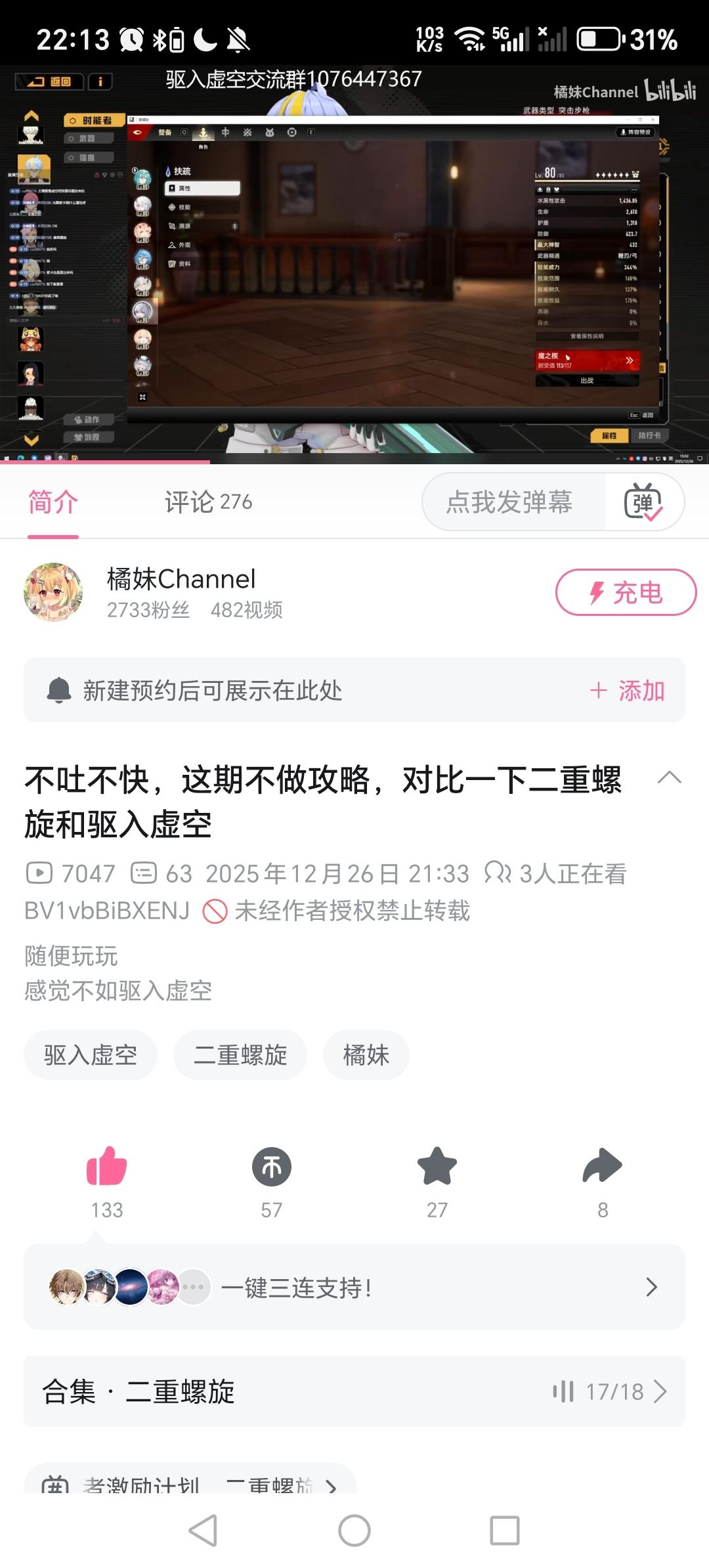The height and width of the screenshot is (1568, 709).
Task: Open the 合集 · 二重螺旋 collection list
Action: [354, 1391]
